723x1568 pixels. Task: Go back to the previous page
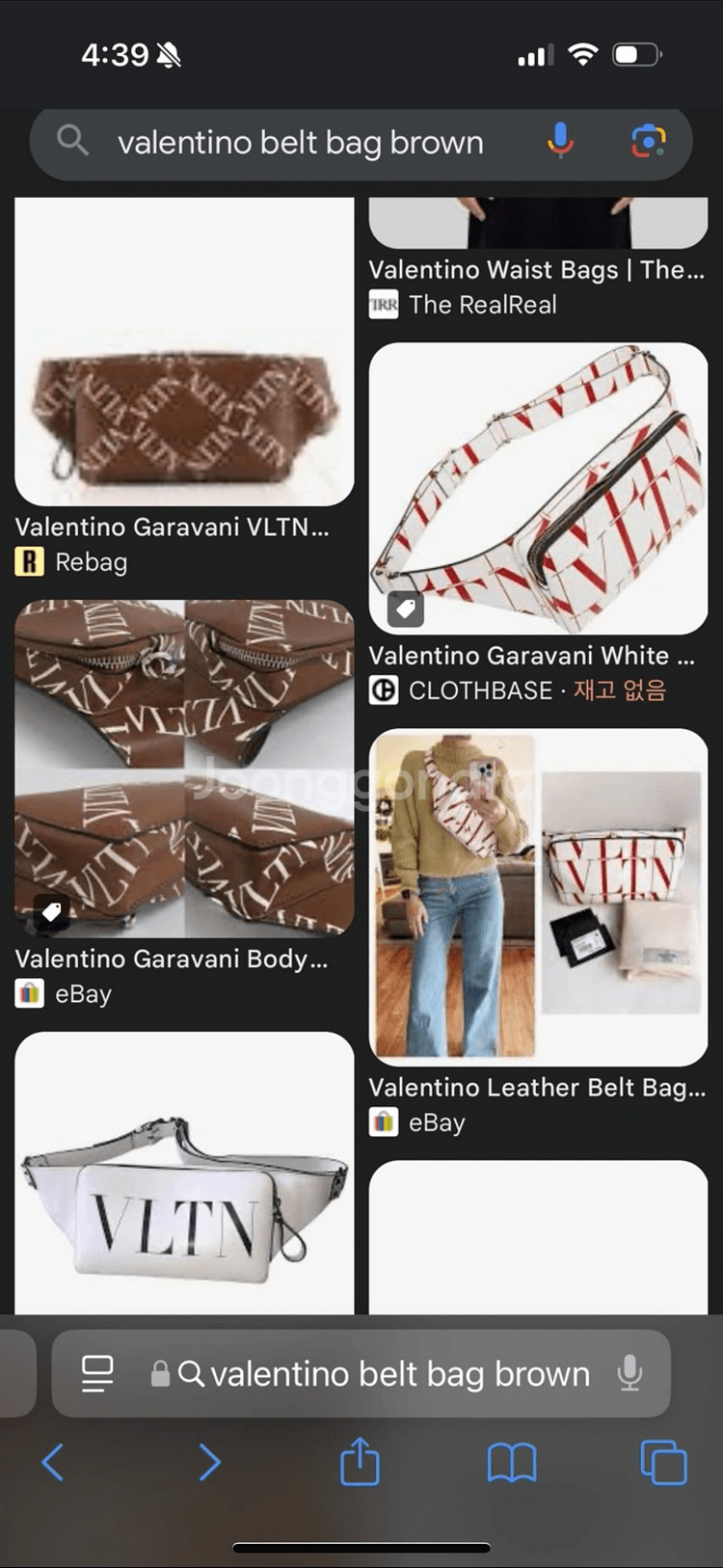click(54, 1463)
